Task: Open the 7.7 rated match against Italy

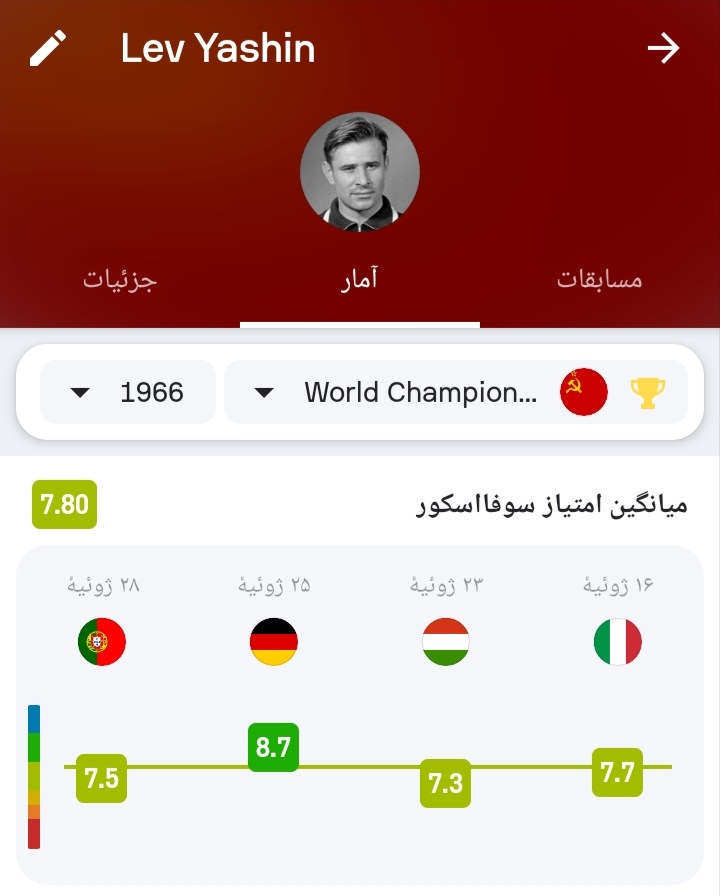Action: pyautogui.click(x=617, y=772)
